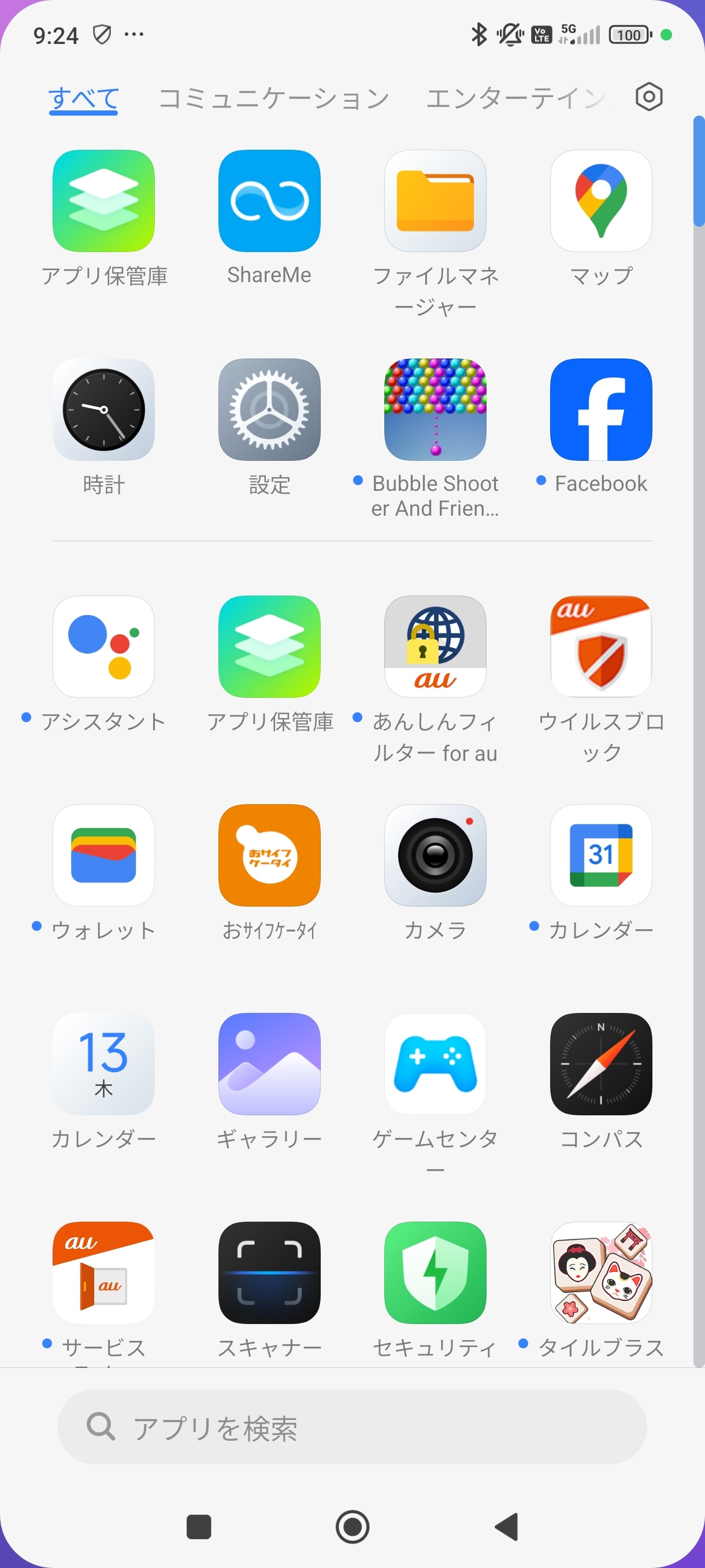Open the ゲームセンター app

click(436, 1064)
